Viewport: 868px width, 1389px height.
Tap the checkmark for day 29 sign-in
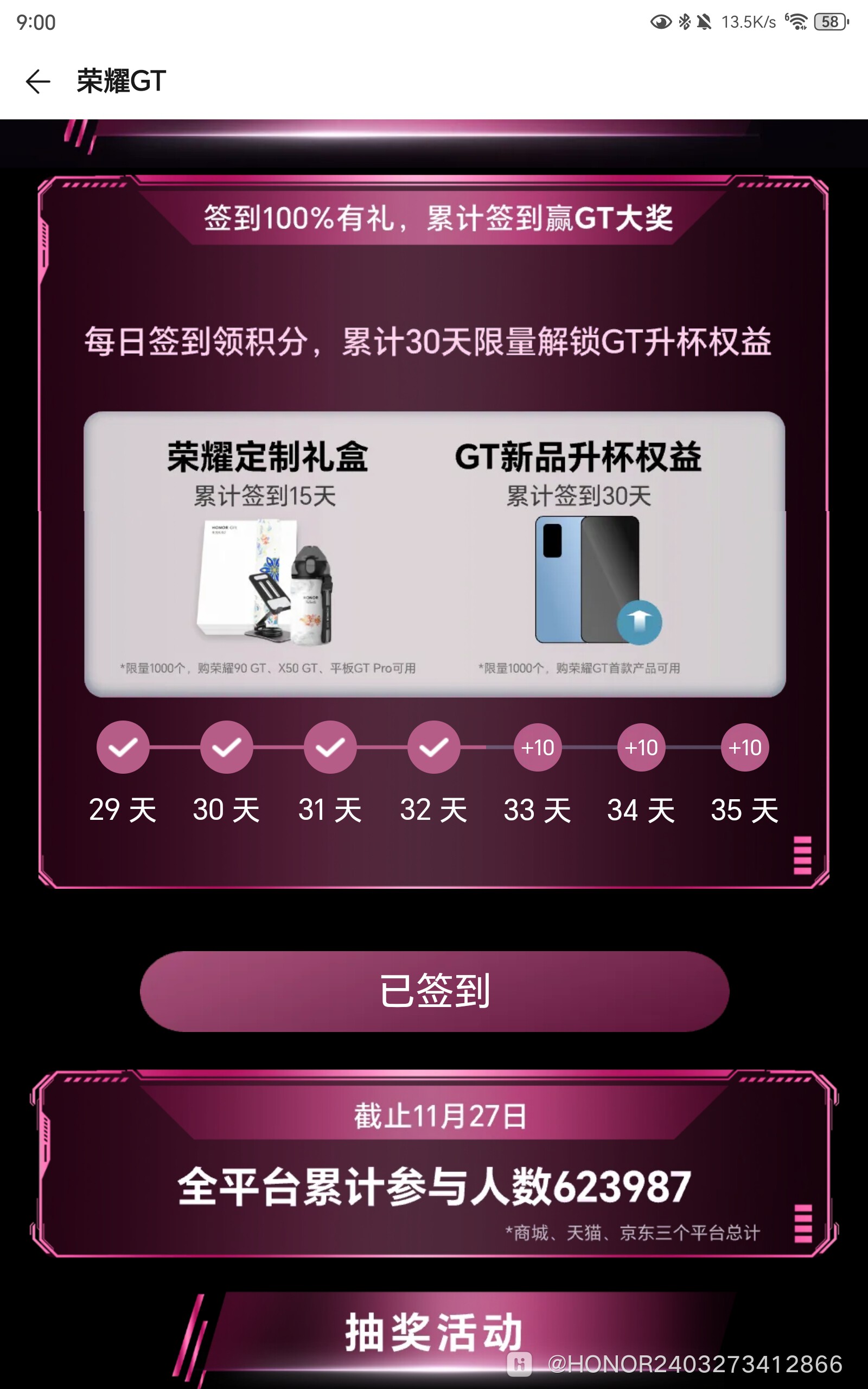pyautogui.click(x=123, y=747)
